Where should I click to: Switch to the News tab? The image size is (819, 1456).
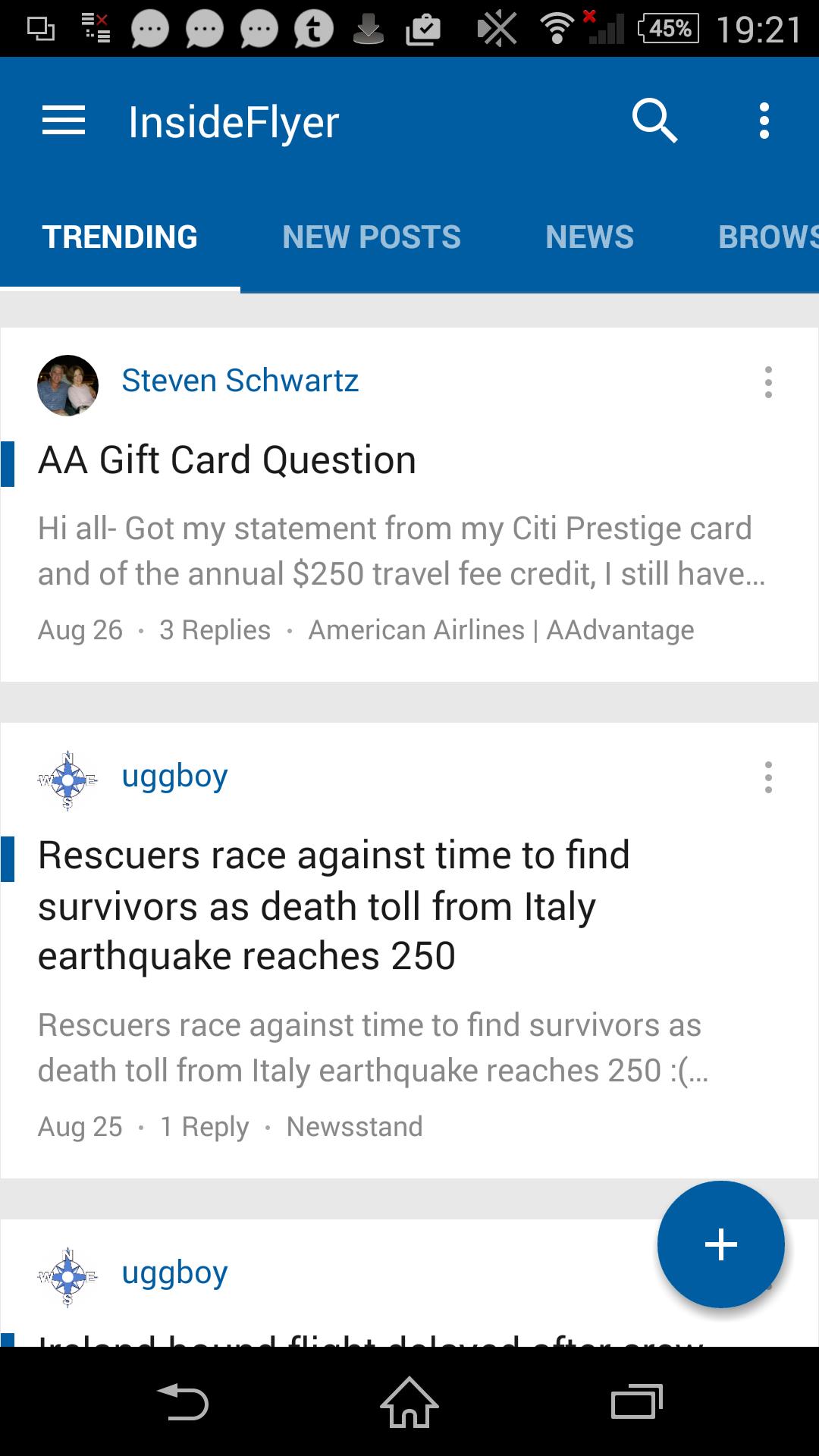(589, 237)
